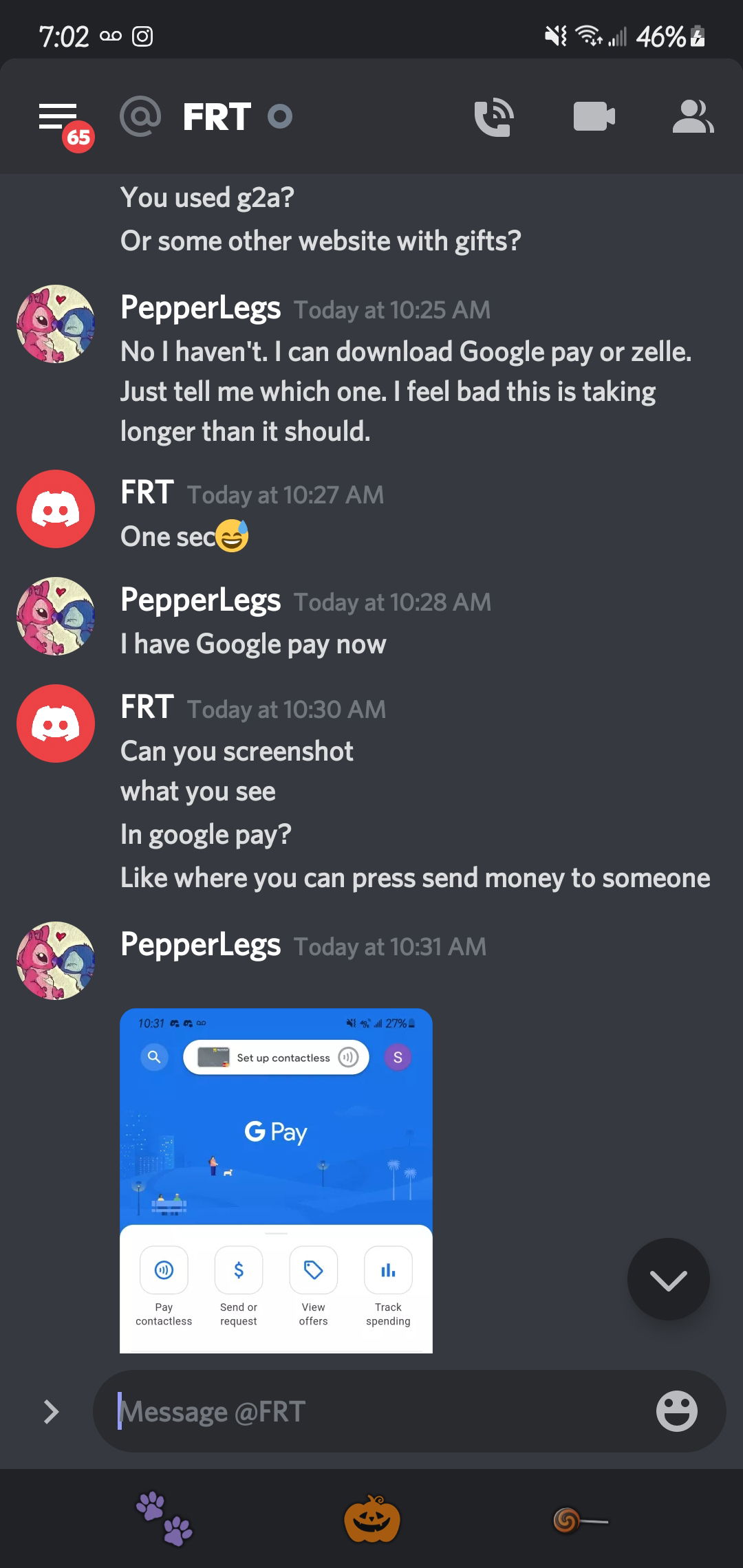View FRT's profile from the 10:27 AM message

pos(56,509)
